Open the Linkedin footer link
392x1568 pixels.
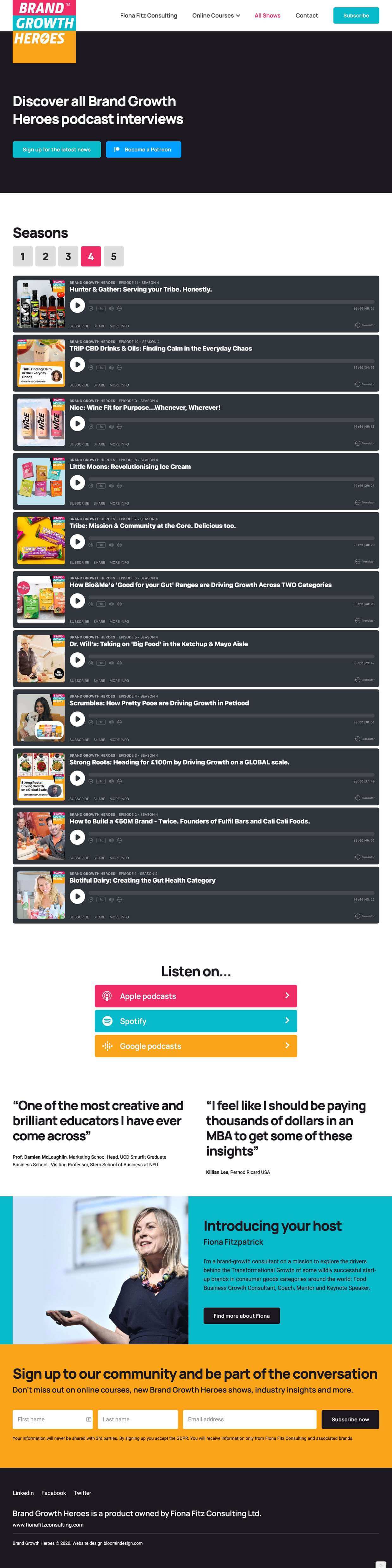pyautogui.click(x=23, y=1492)
